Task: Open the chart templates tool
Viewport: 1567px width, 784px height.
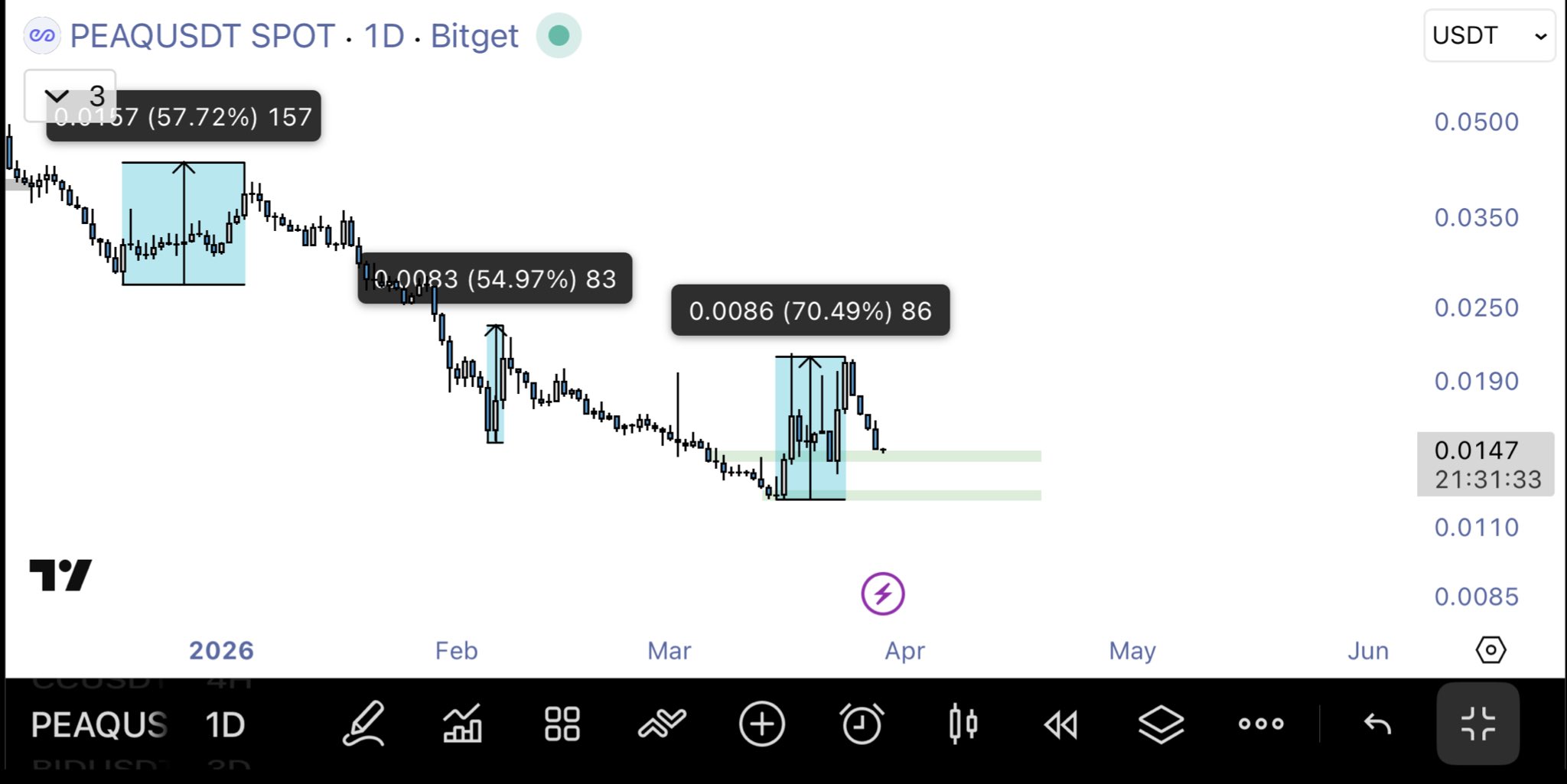Action: (x=662, y=724)
